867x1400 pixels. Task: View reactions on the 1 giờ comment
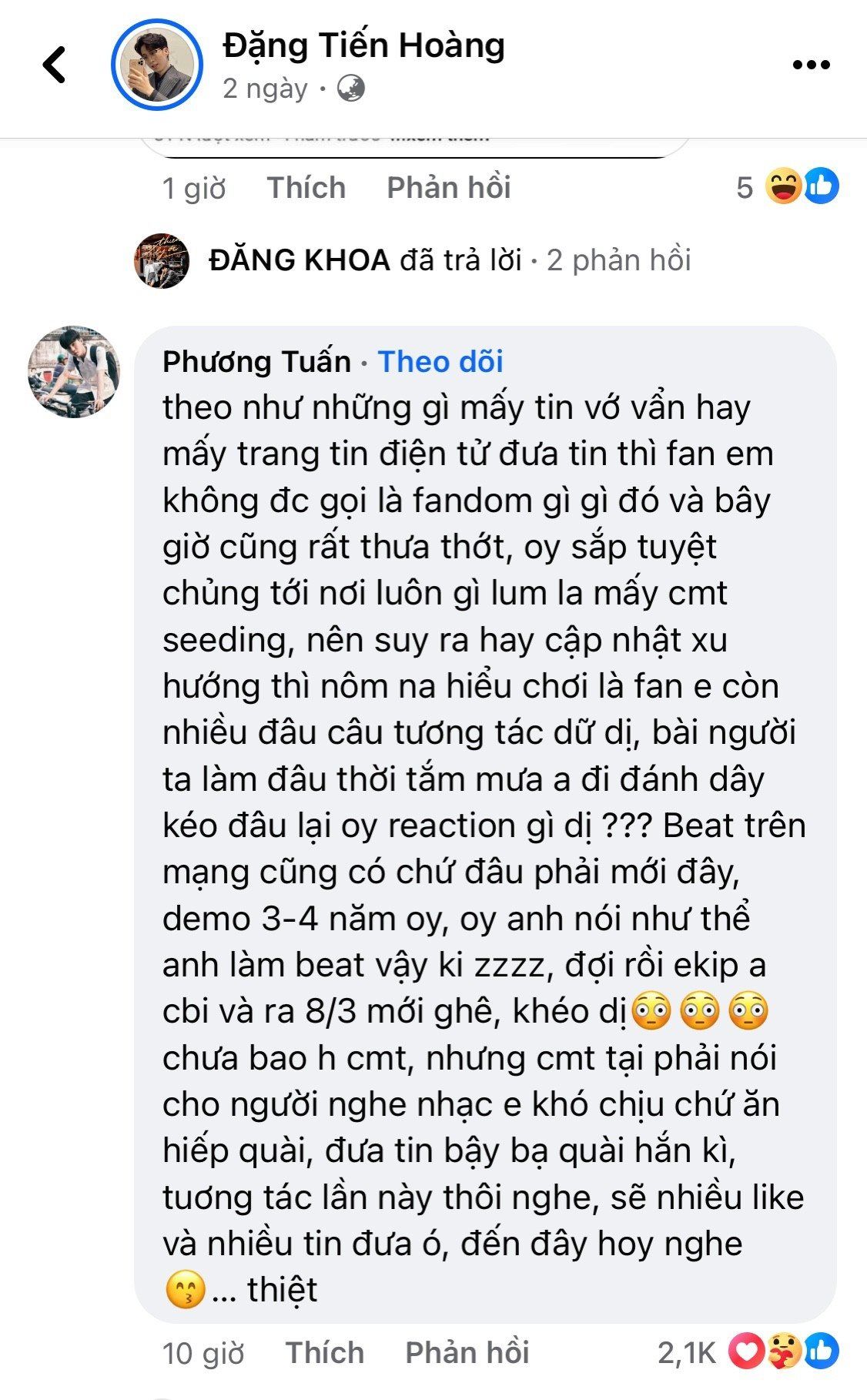[x=787, y=187]
